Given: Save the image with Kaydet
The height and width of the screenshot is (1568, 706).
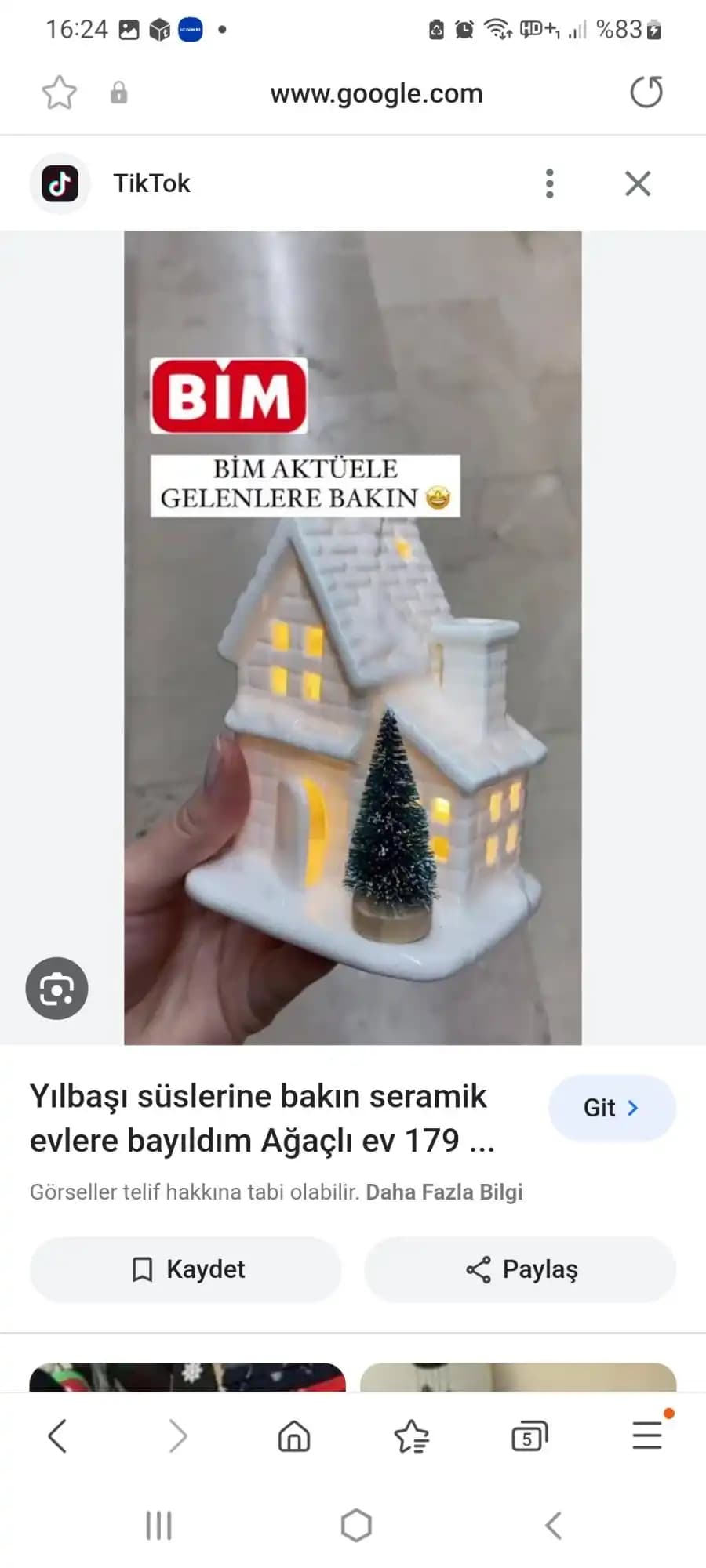Looking at the screenshot, I should click(x=186, y=1269).
